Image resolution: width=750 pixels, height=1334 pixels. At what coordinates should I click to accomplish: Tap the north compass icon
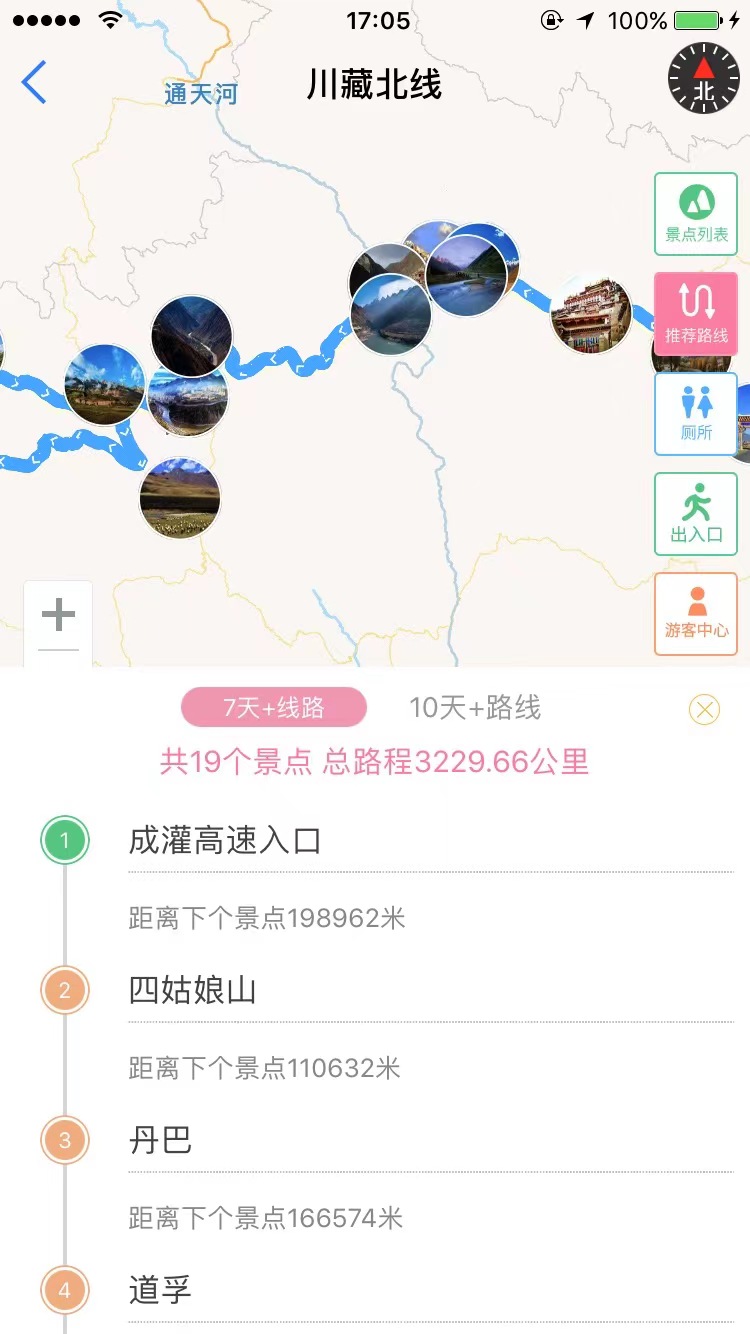pyautogui.click(x=704, y=78)
